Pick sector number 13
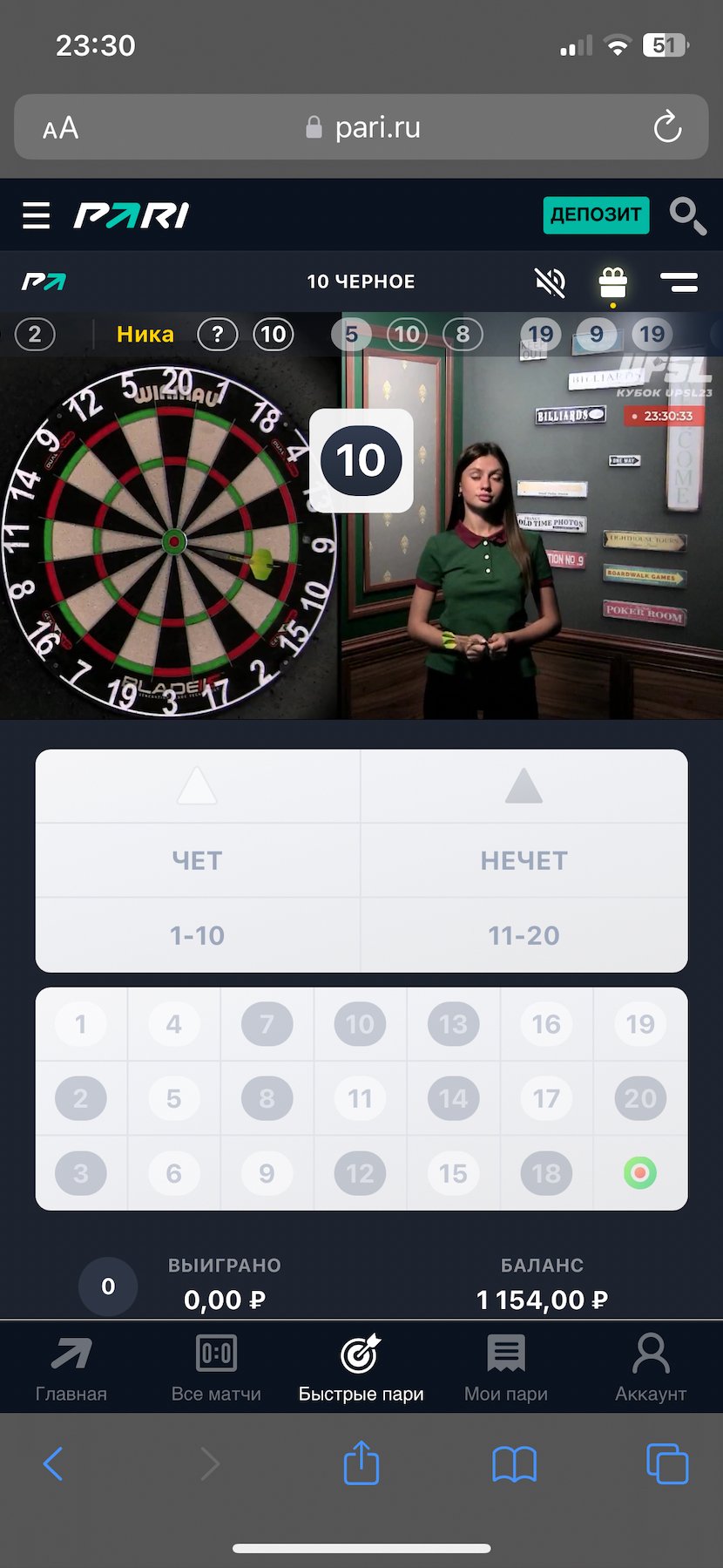Viewport: 723px width, 1568px height. (453, 1024)
